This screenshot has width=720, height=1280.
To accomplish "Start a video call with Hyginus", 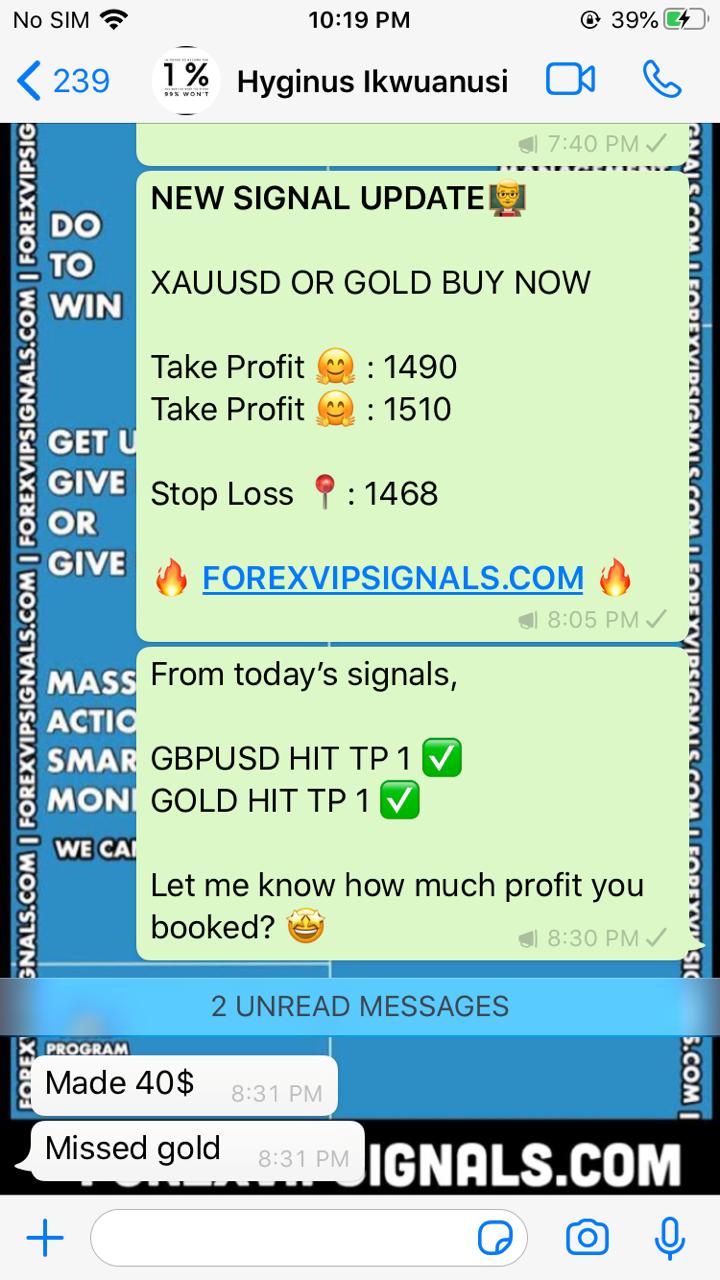I will point(570,81).
